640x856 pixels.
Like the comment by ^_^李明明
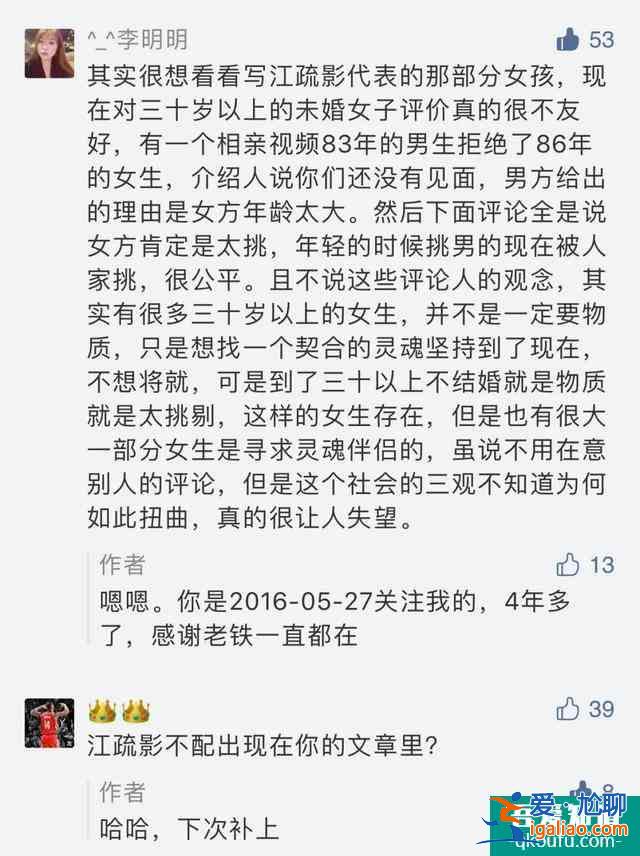tap(568, 40)
